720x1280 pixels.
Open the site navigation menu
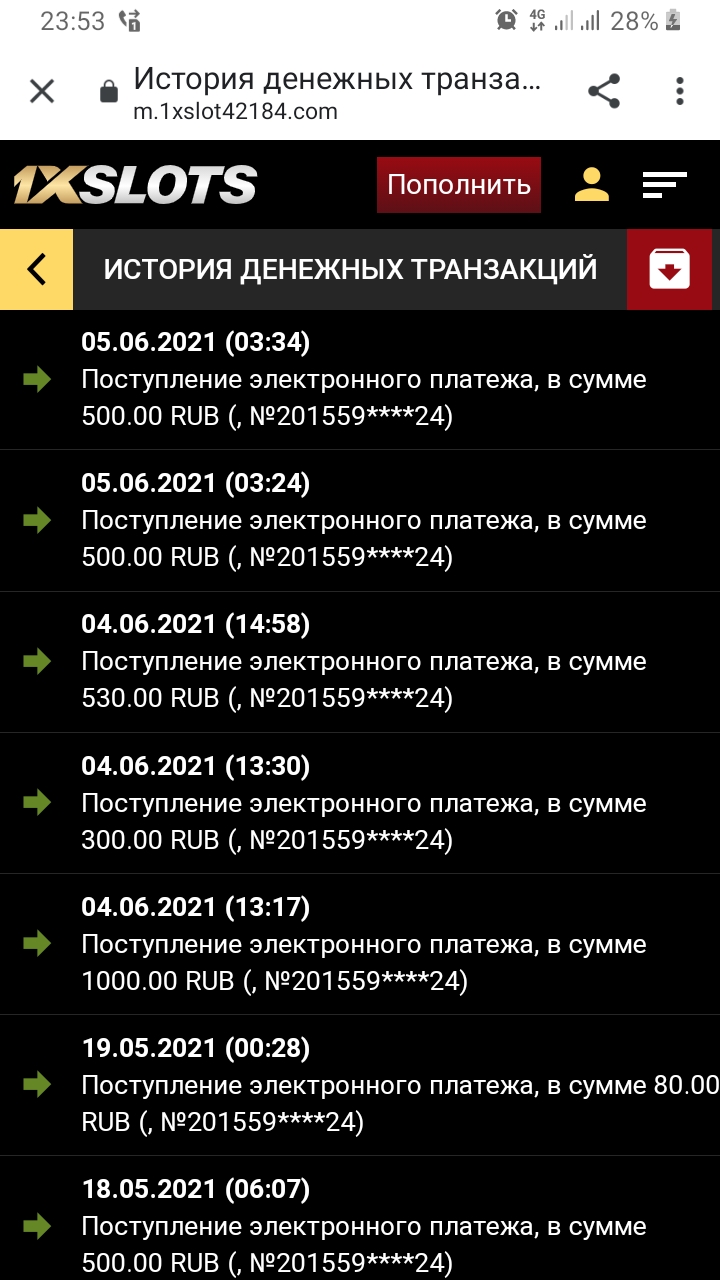click(x=664, y=185)
